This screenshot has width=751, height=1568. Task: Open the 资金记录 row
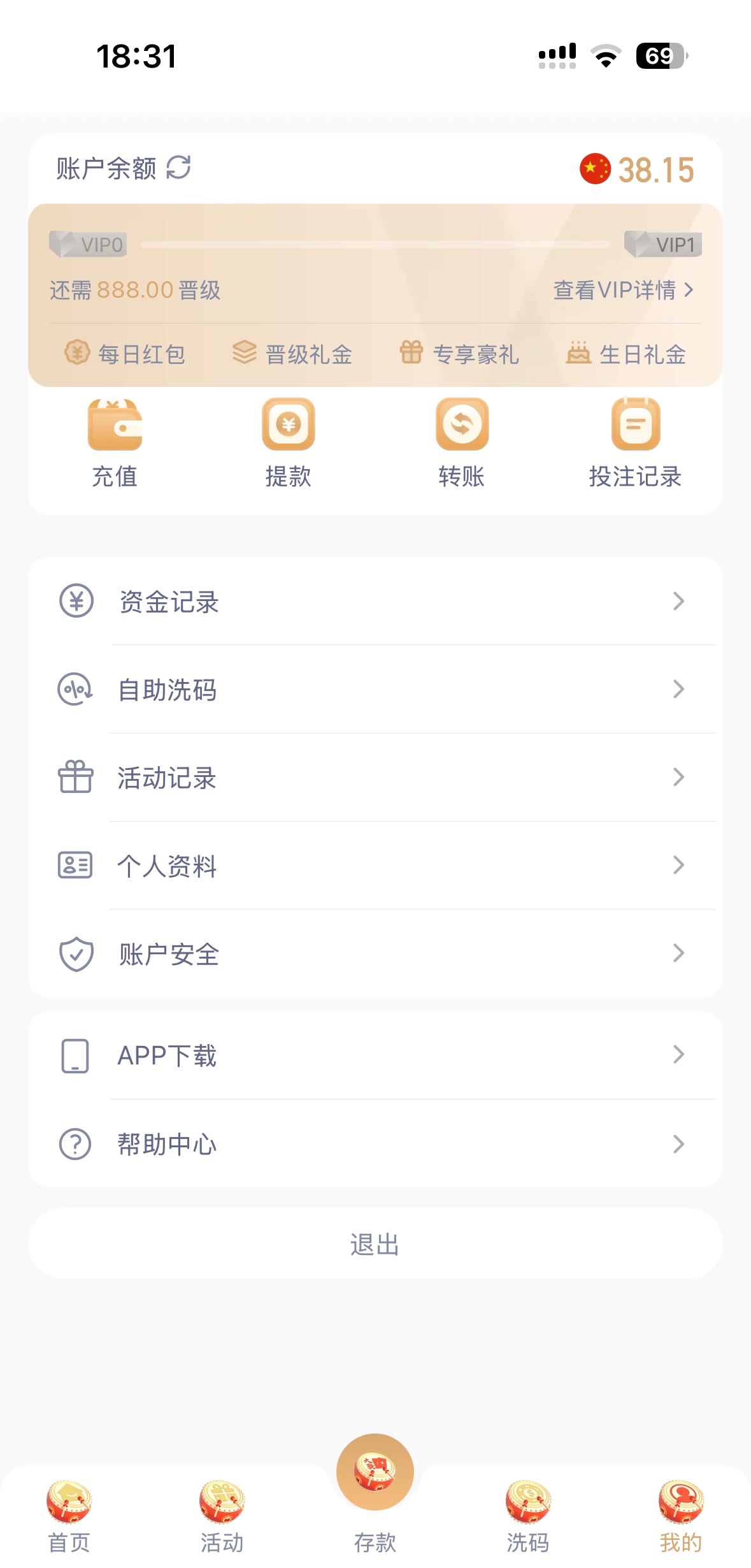coord(375,601)
